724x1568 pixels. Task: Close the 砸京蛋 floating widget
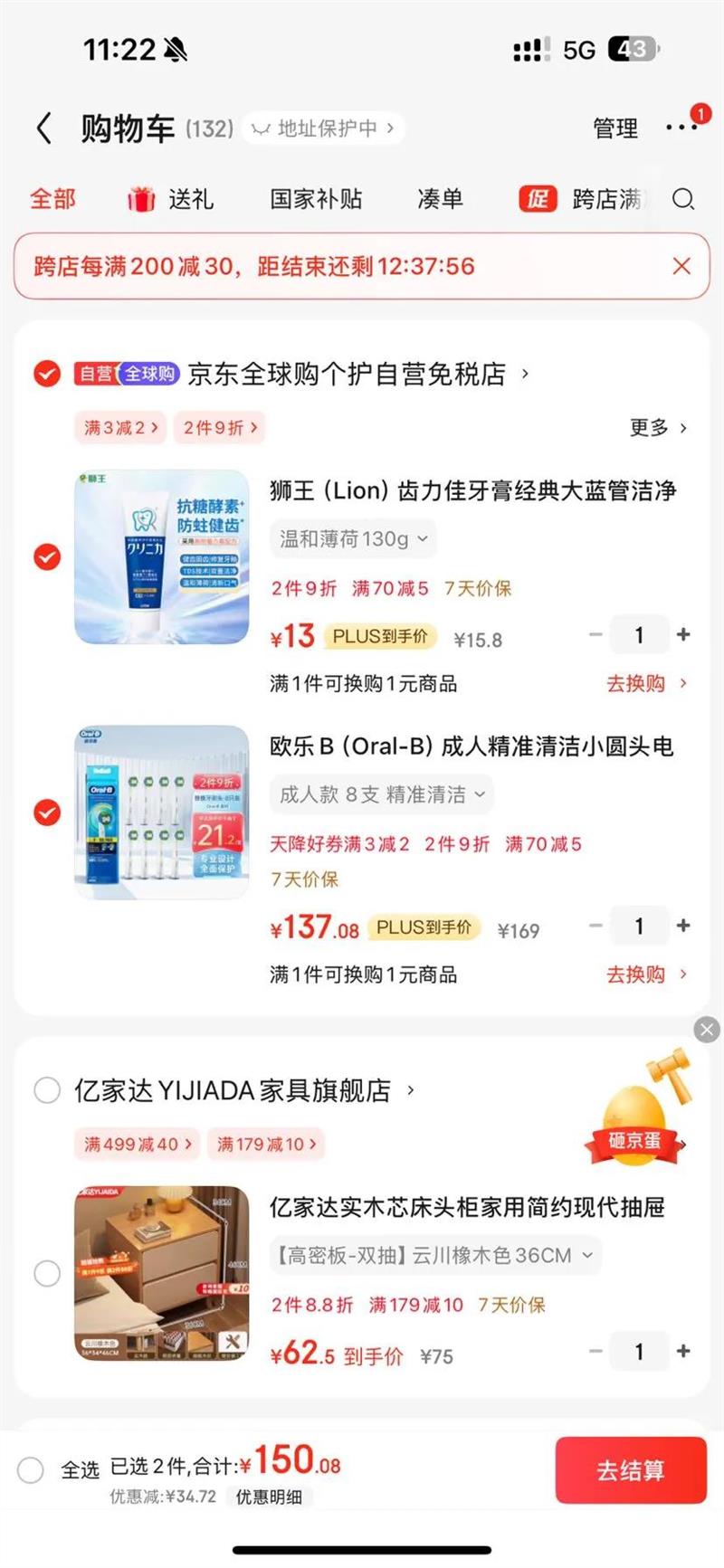tap(707, 1029)
